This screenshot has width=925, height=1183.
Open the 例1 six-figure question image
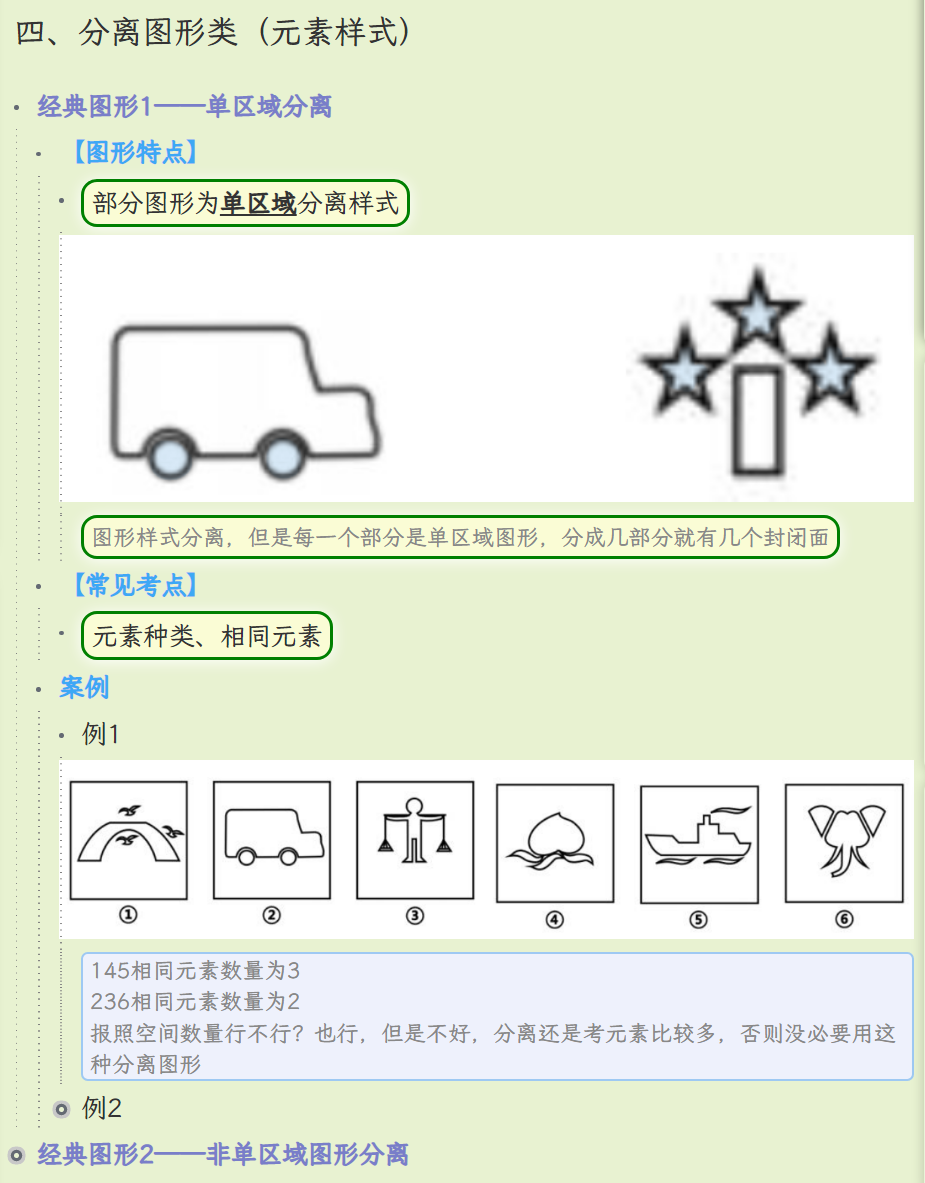tap(488, 849)
